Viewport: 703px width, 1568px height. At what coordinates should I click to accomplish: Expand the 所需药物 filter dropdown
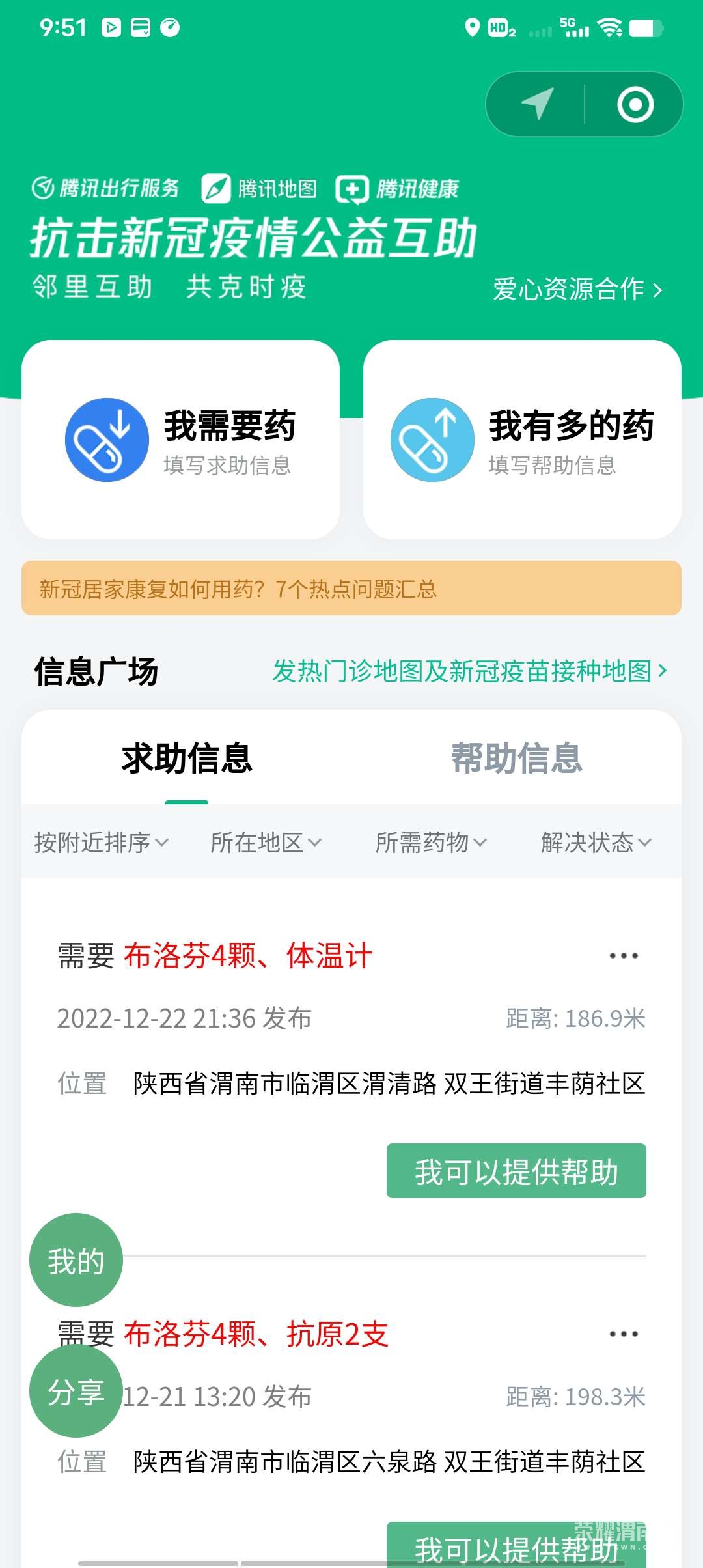[x=431, y=843]
